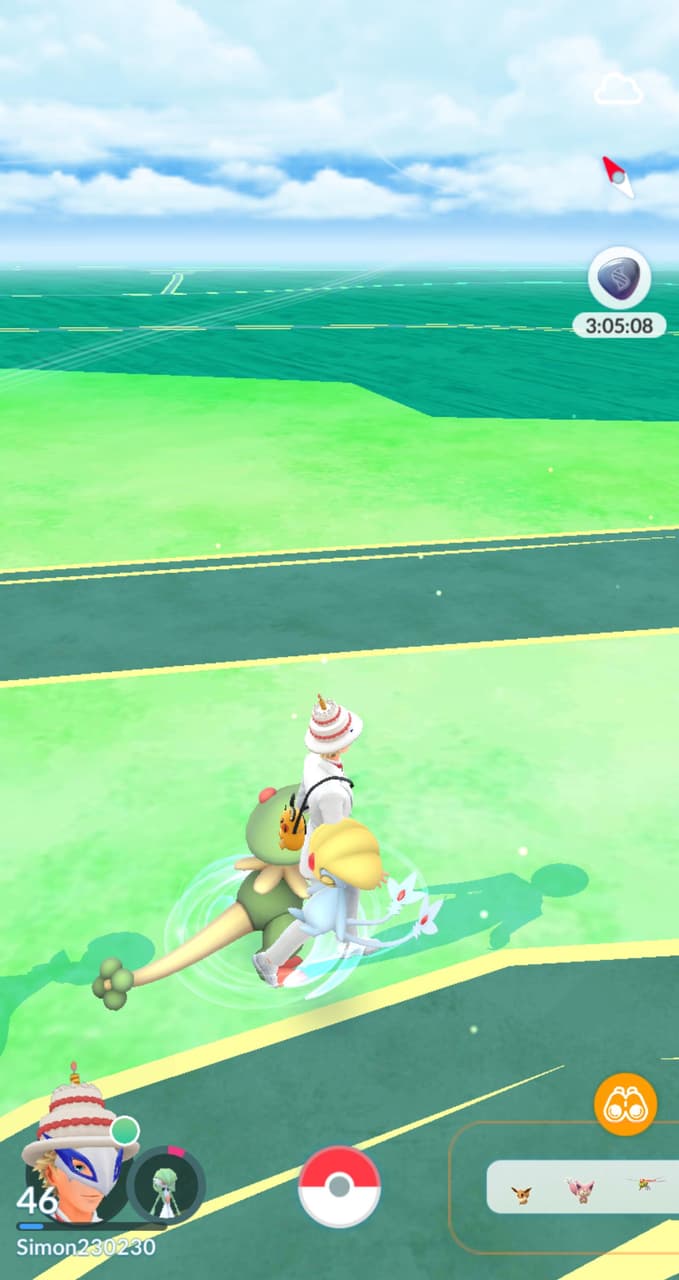Open the buddy Pokémon Gardevoir portrait
This screenshot has width=679, height=1280.
tap(165, 1186)
